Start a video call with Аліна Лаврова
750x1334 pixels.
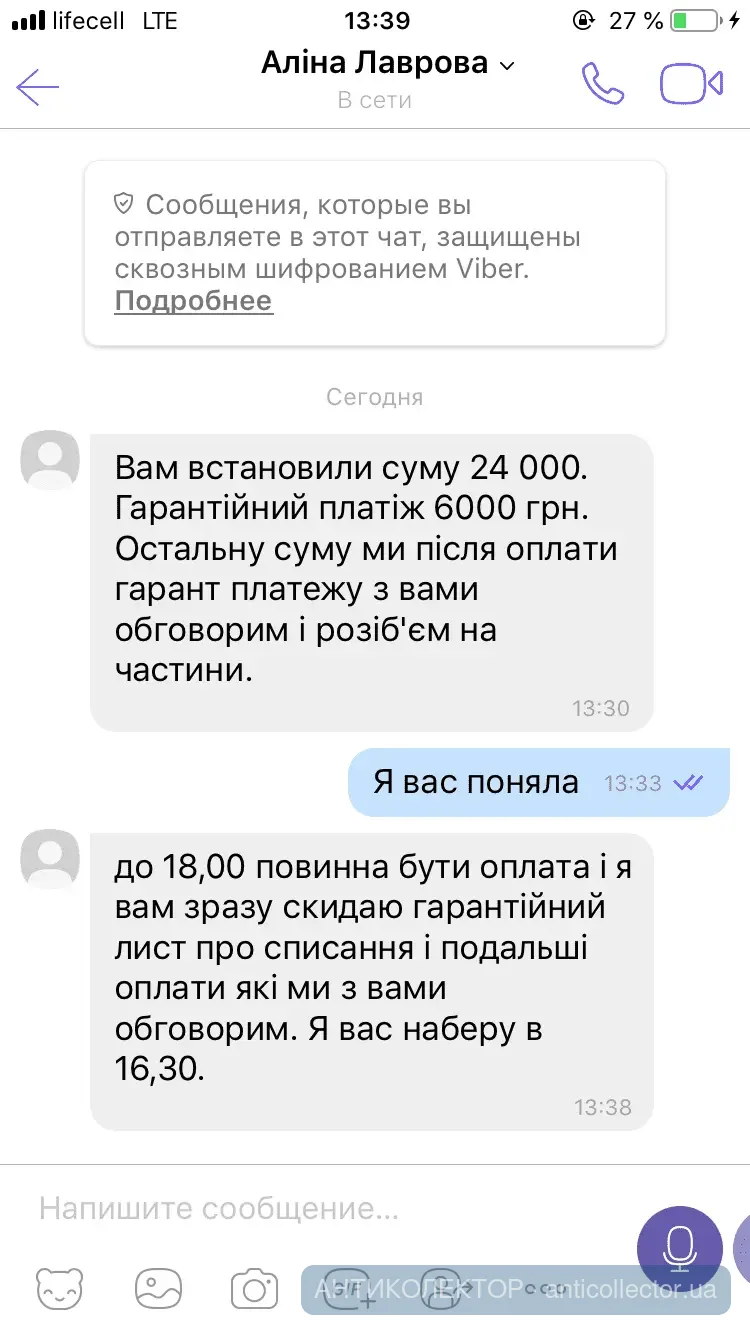click(691, 84)
